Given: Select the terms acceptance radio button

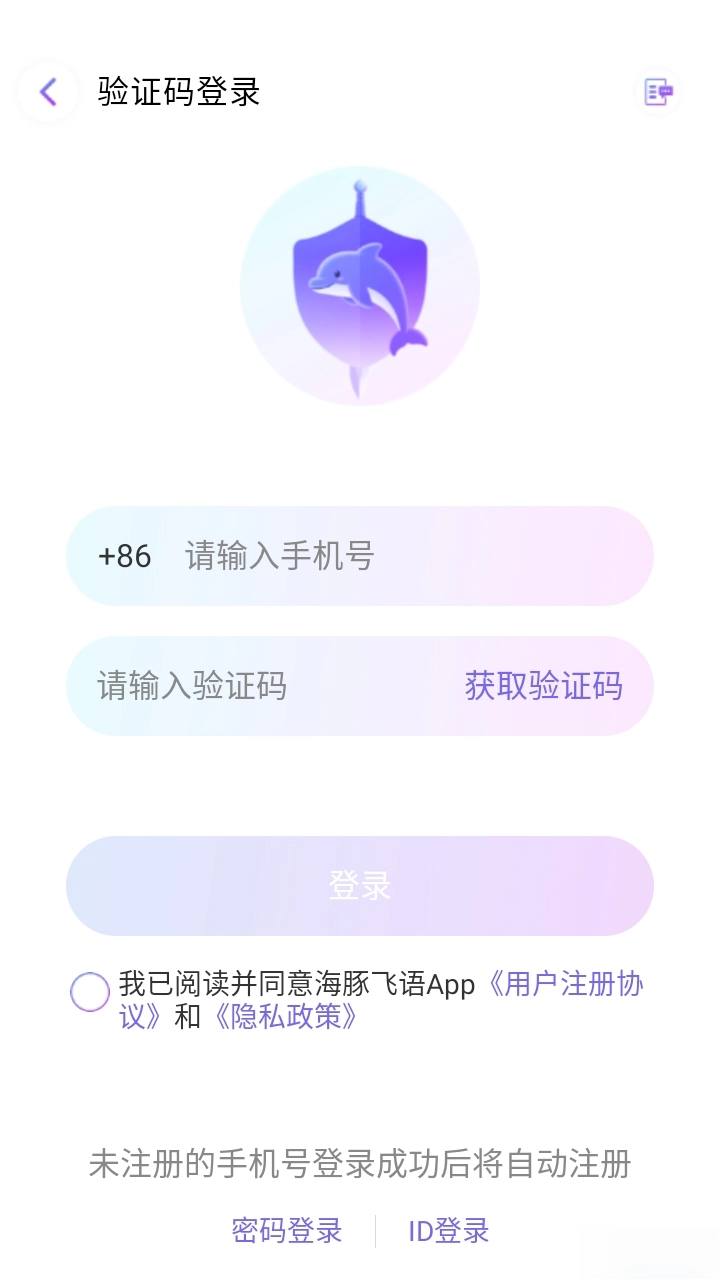Looking at the screenshot, I should [x=90, y=994].
